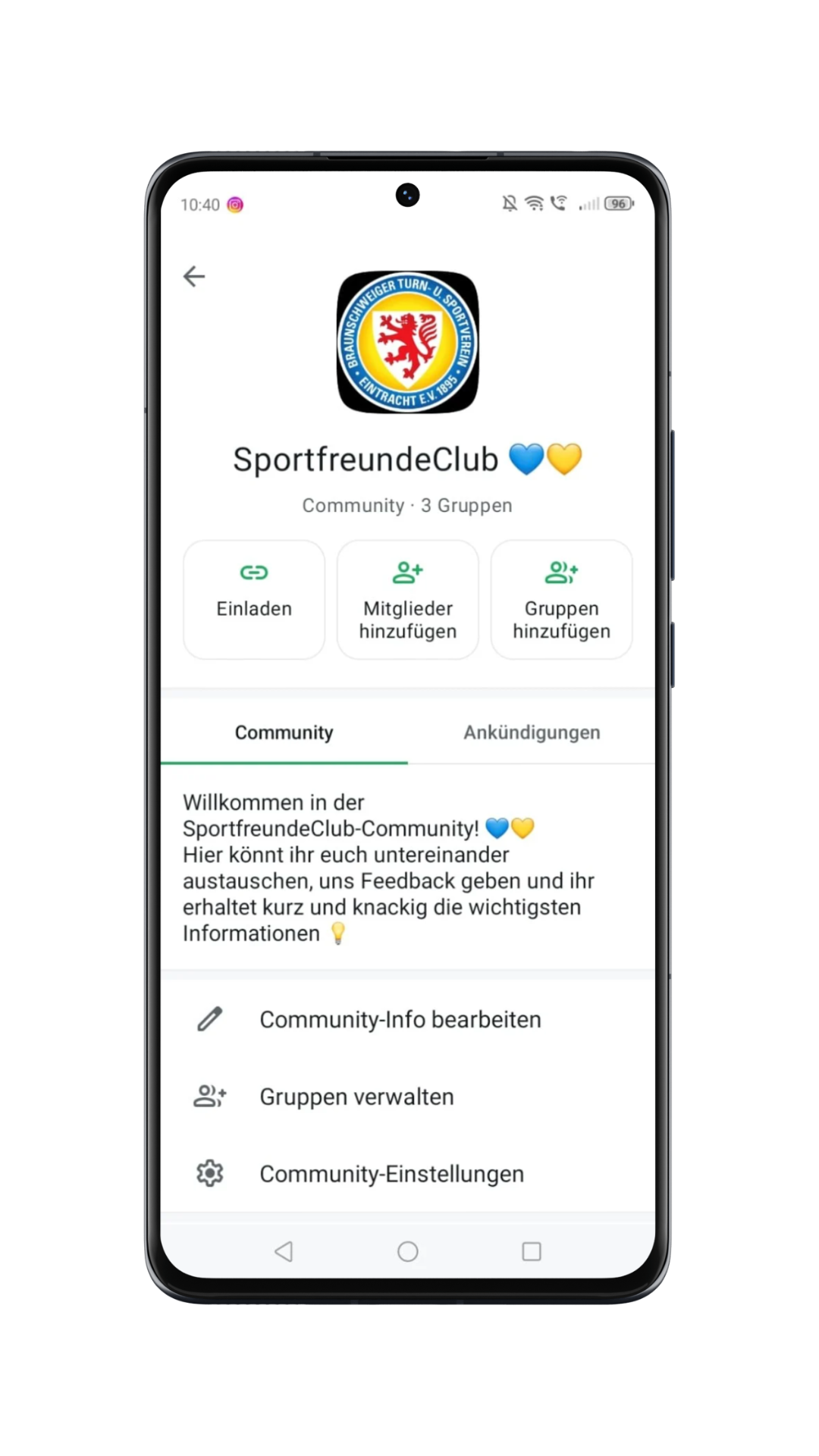Open recent apps with the square navigation button

click(x=531, y=1251)
